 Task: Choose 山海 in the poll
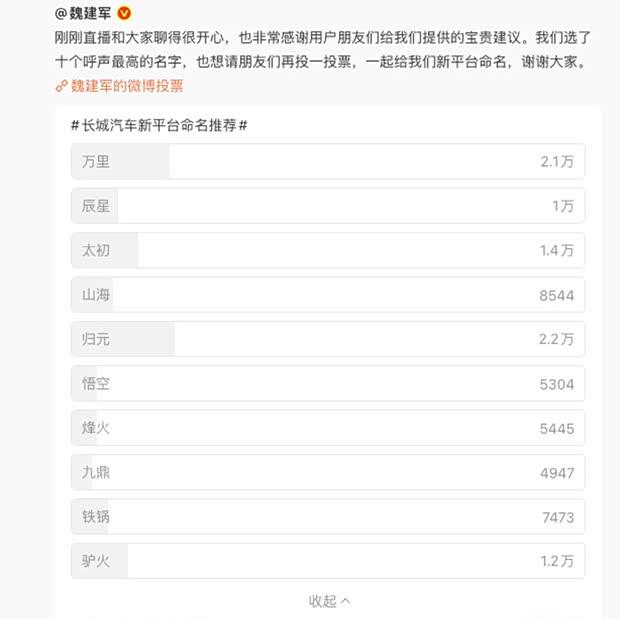(x=327, y=295)
